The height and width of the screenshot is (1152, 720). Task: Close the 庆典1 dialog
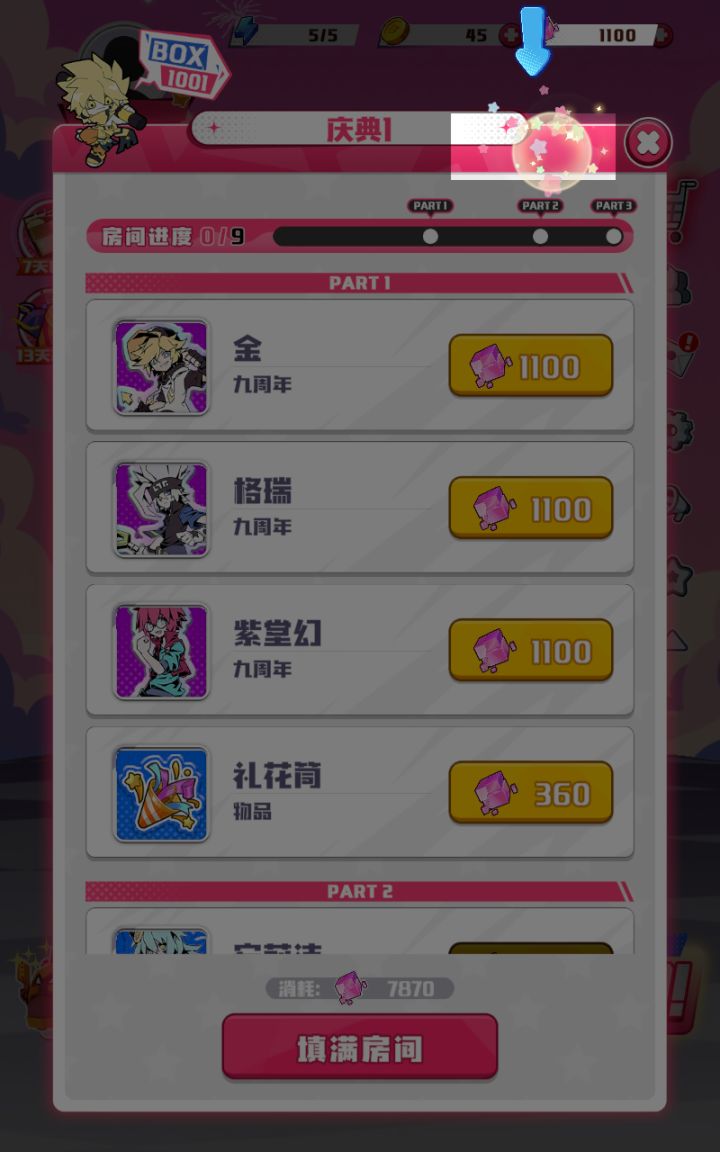pyautogui.click(x=646, y=143)
